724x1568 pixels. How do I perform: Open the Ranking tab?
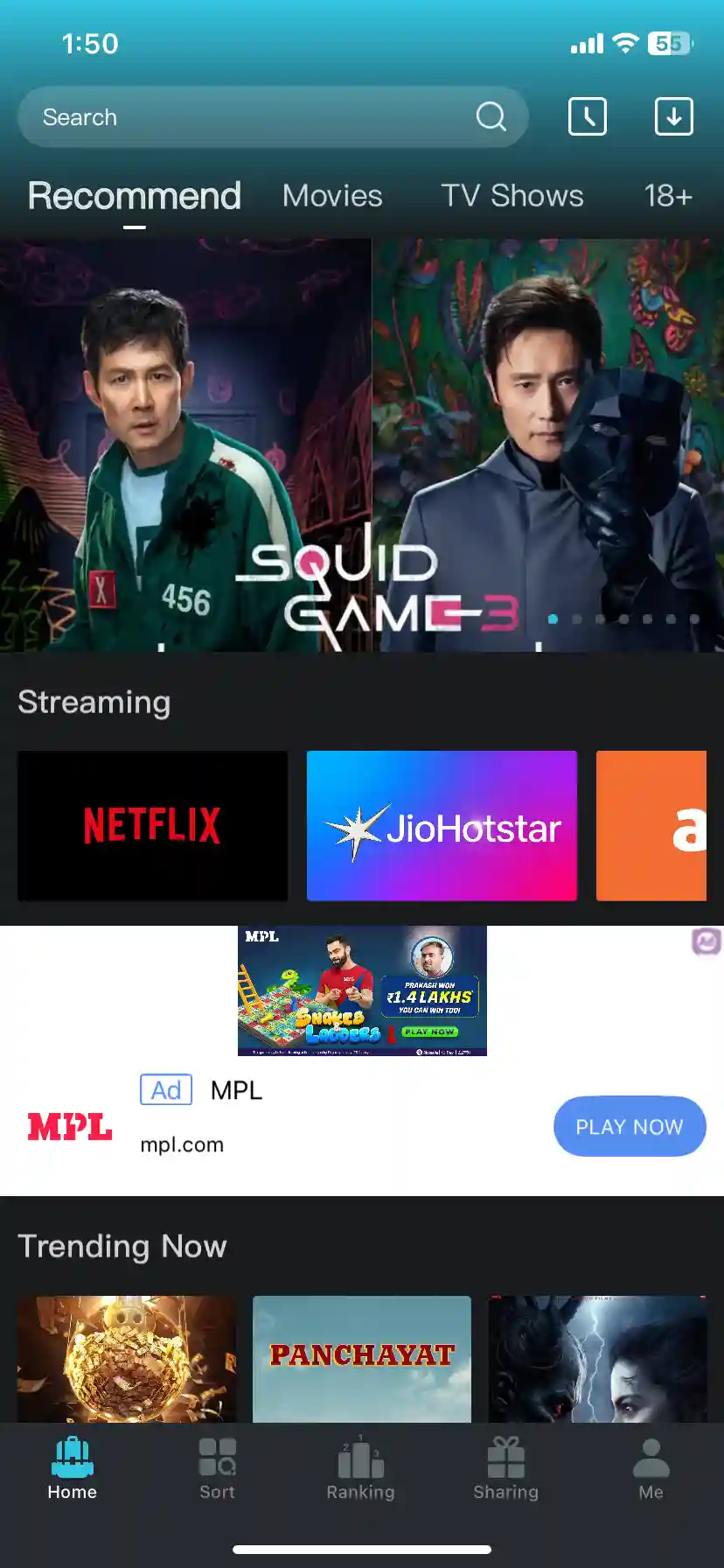pos(360,1469)
